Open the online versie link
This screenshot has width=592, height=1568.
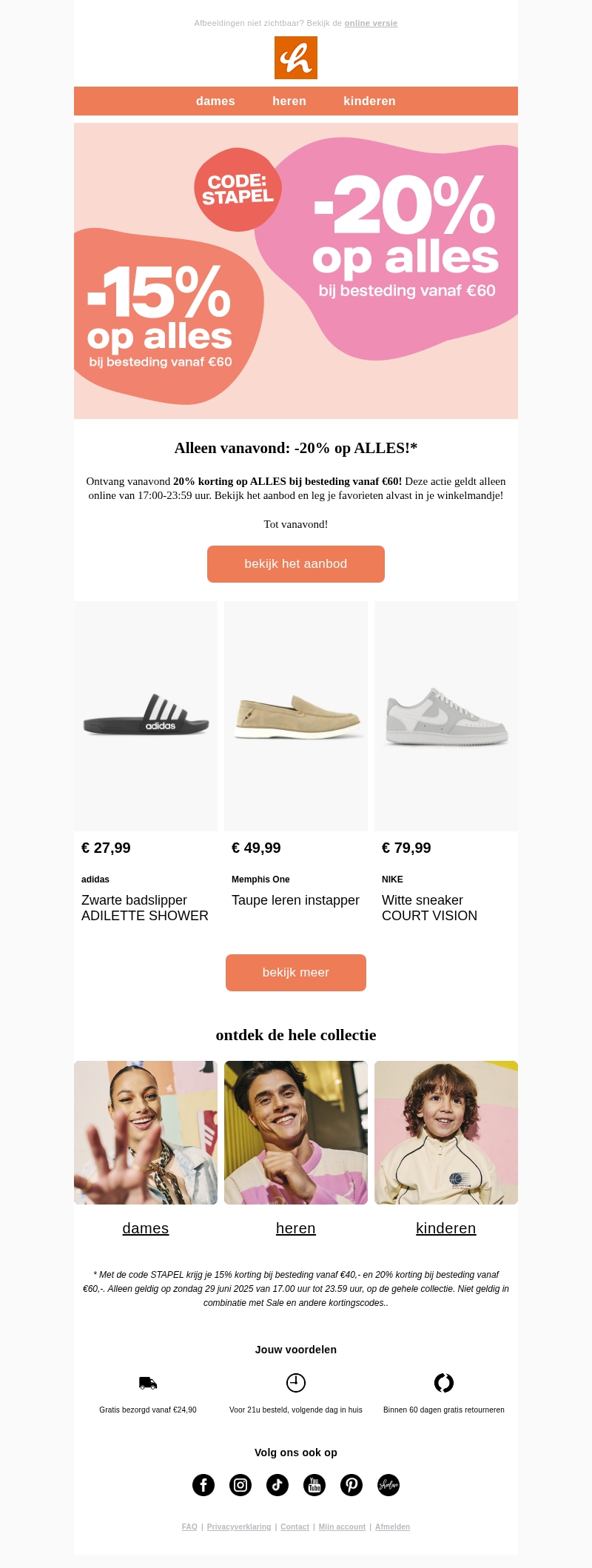(371, 23)
